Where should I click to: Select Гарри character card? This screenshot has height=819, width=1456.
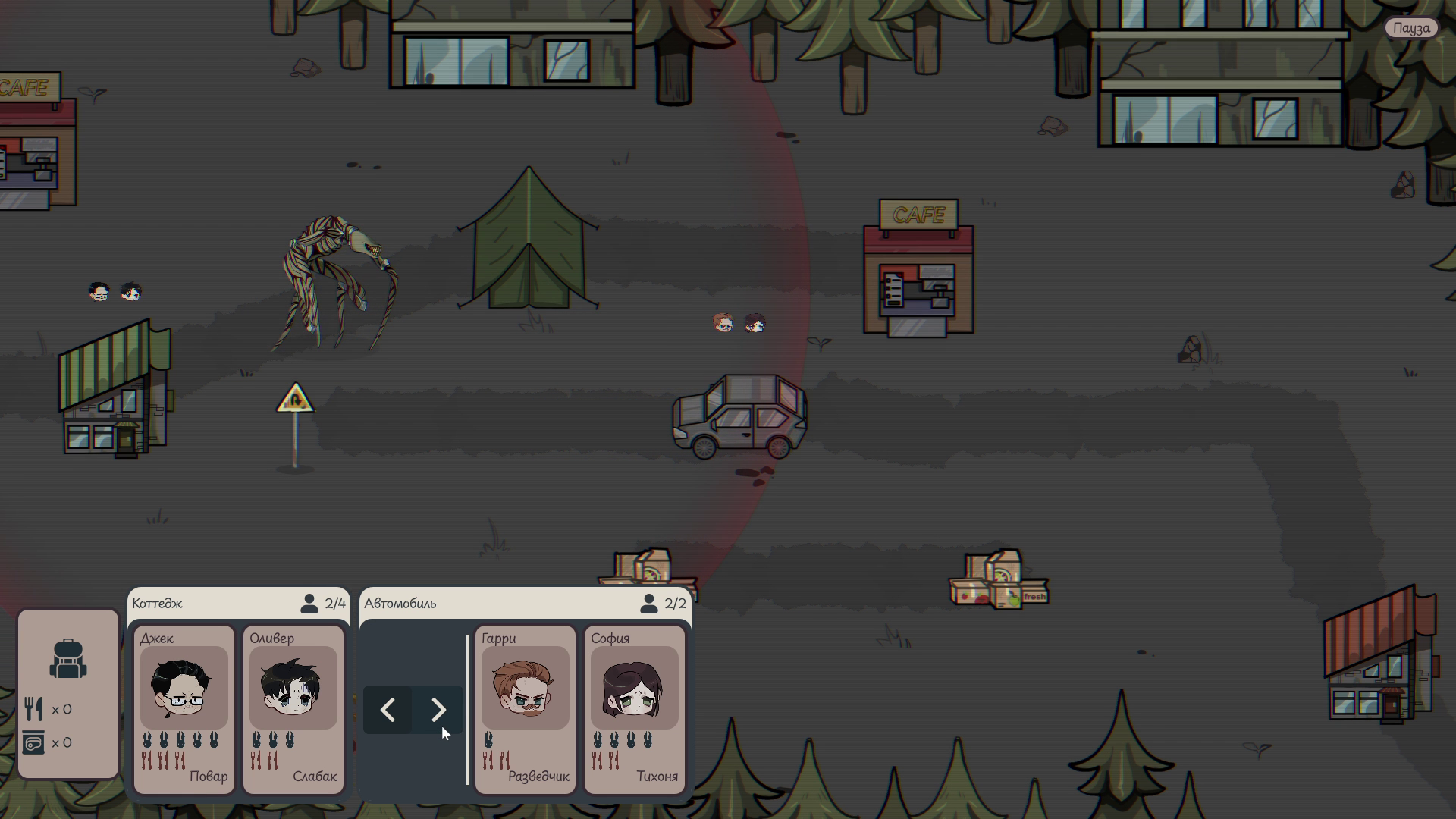(x=526, y=709)
